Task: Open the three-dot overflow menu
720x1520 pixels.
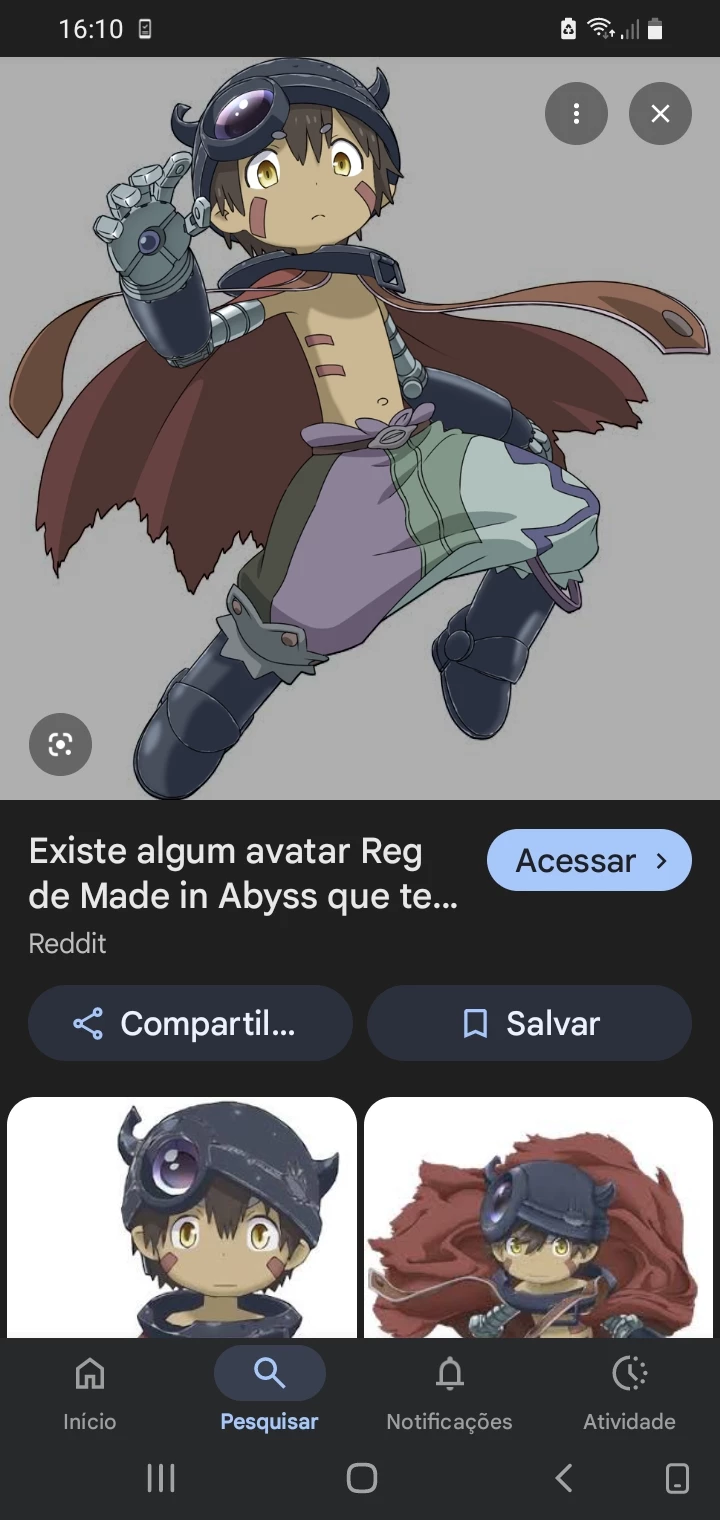Action: [x=576, y=114]
